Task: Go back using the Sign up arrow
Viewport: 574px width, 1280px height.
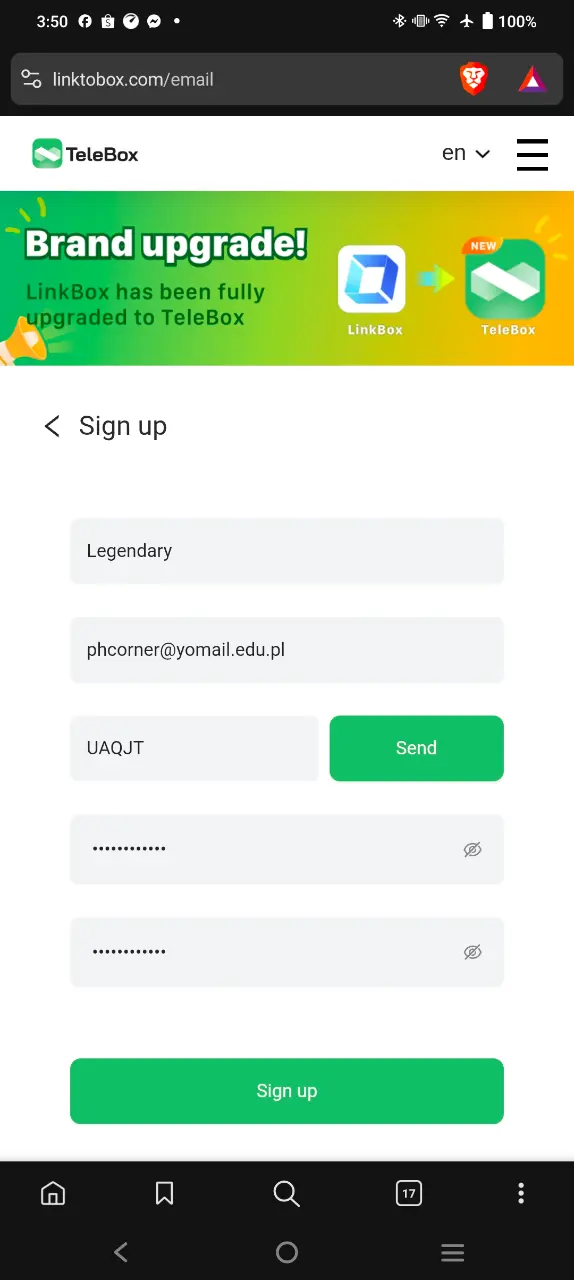Action: coord(52,426)
